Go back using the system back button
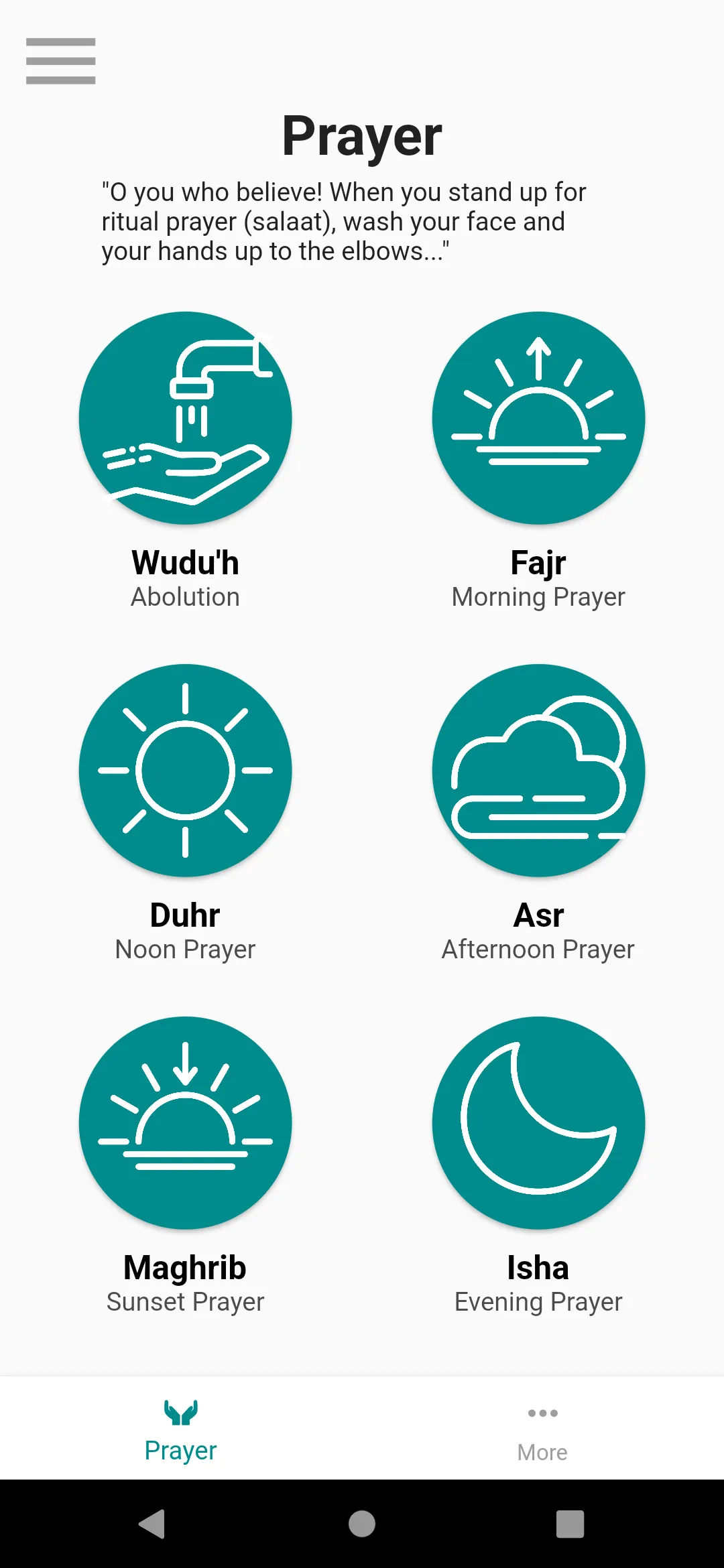The image size is (724, 1568). coord(153,1524)
